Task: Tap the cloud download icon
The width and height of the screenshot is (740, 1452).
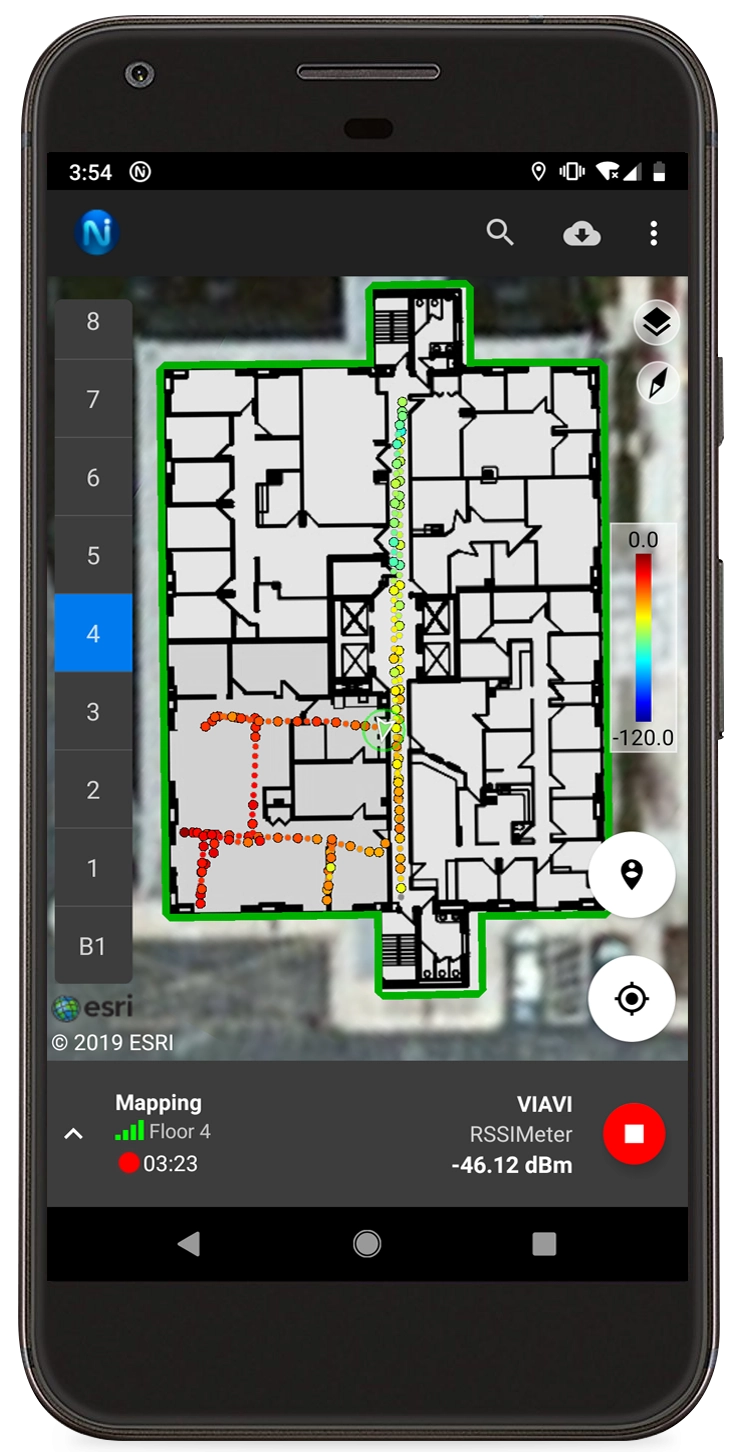Action: (582, 234)
